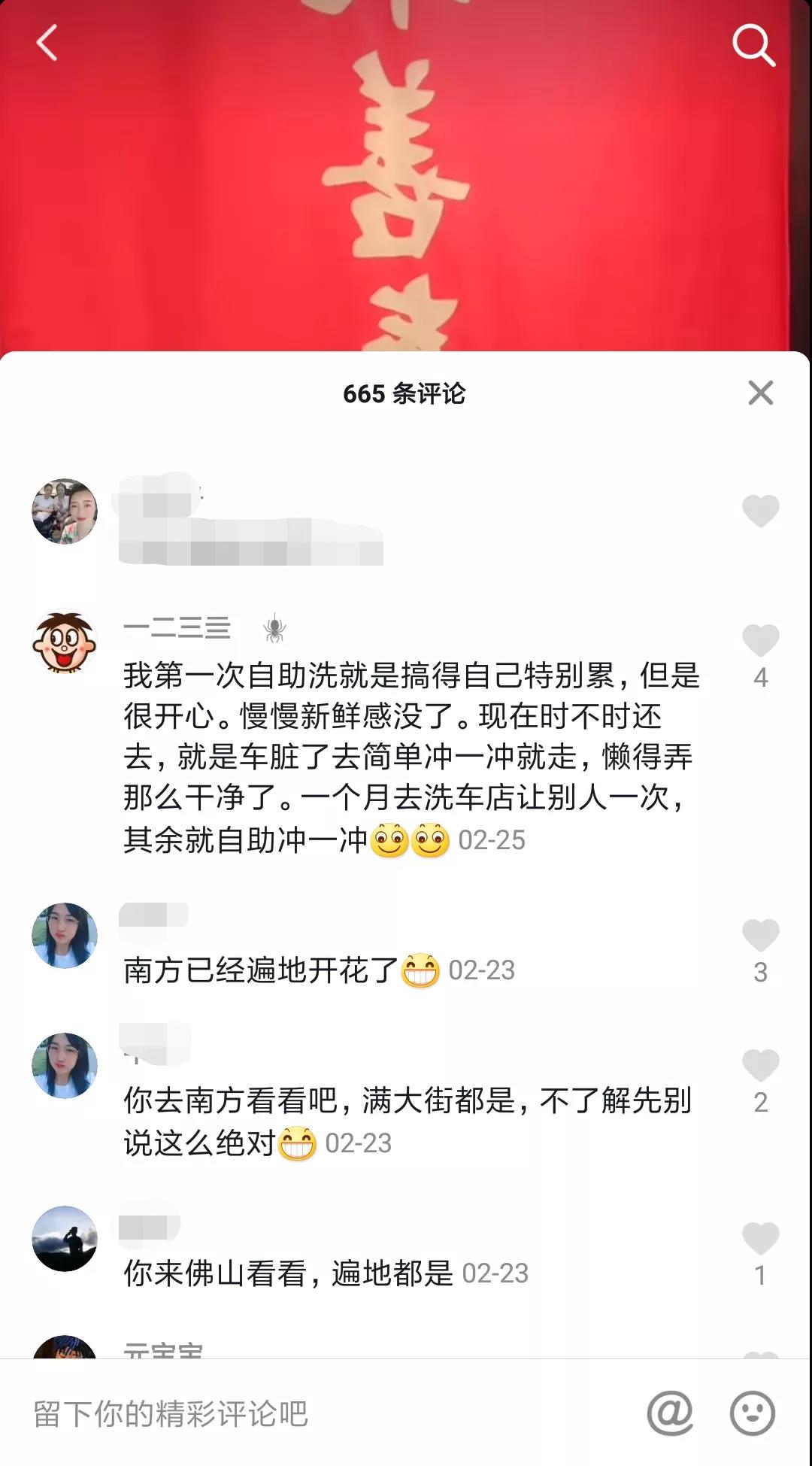Open the username 一二三亖 profile
Image resolution: width=812 pixels, height=1466 pixels.
click(177, 628)
